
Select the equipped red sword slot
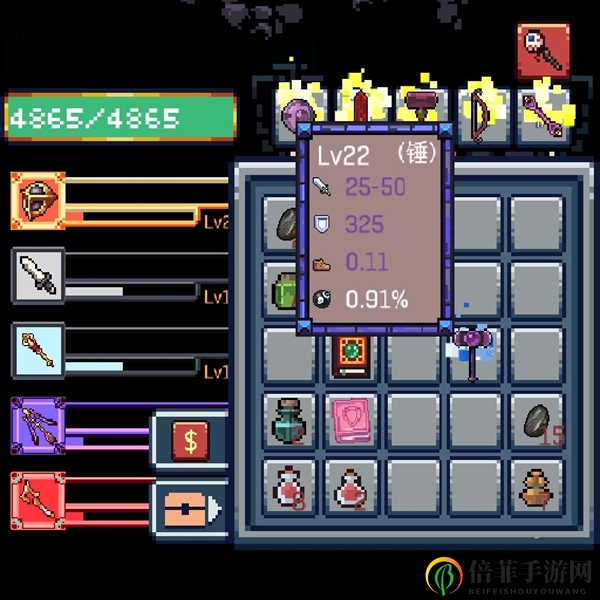pyautogui.click(x=363, y=108)
